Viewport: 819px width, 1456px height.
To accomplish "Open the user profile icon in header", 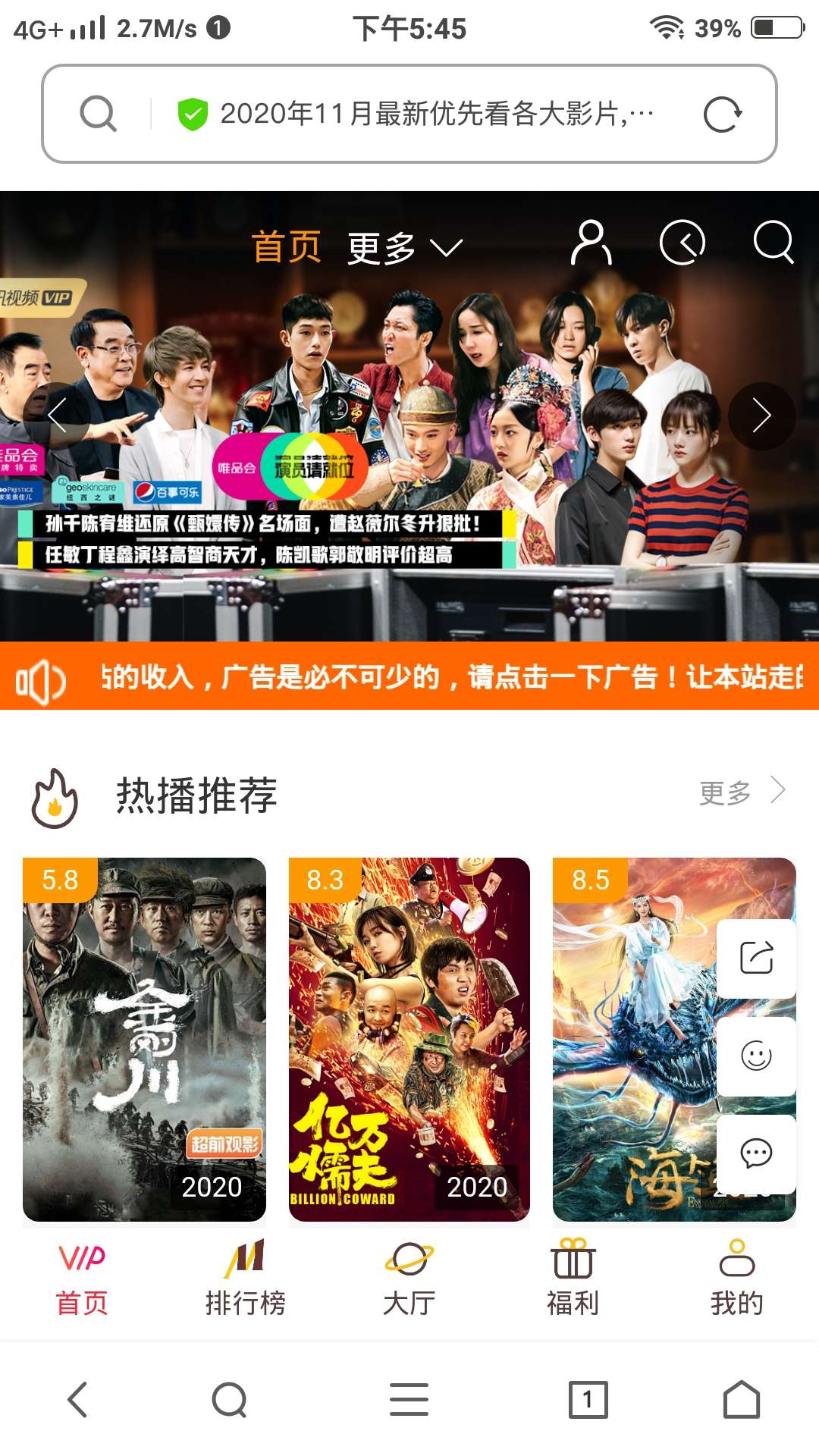I will point(591,243).
